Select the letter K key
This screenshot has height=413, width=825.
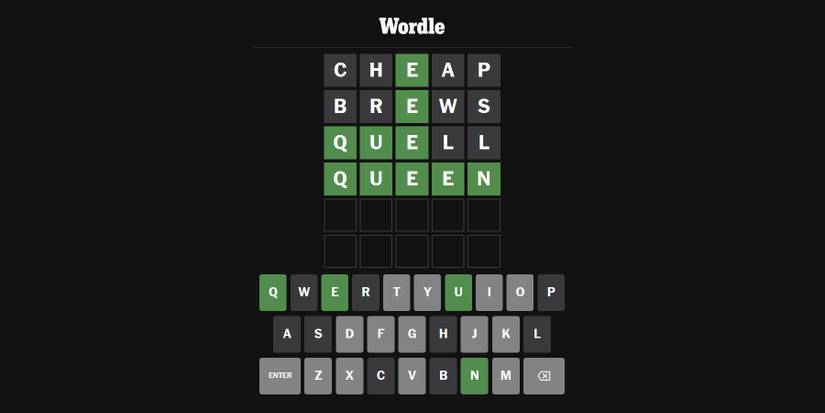pos(505,334)
